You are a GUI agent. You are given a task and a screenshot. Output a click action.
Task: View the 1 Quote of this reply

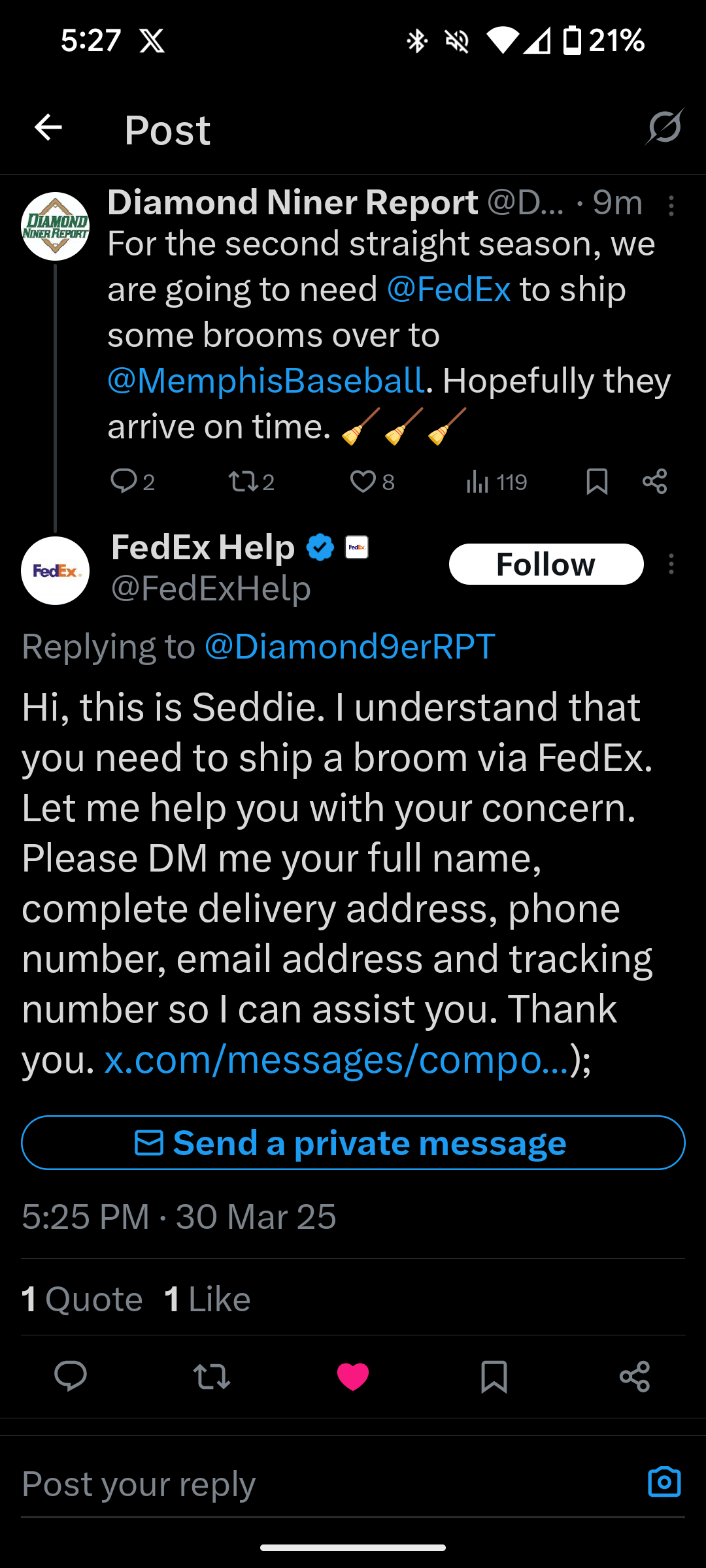pyautogui.click(x=82, y=1299)
